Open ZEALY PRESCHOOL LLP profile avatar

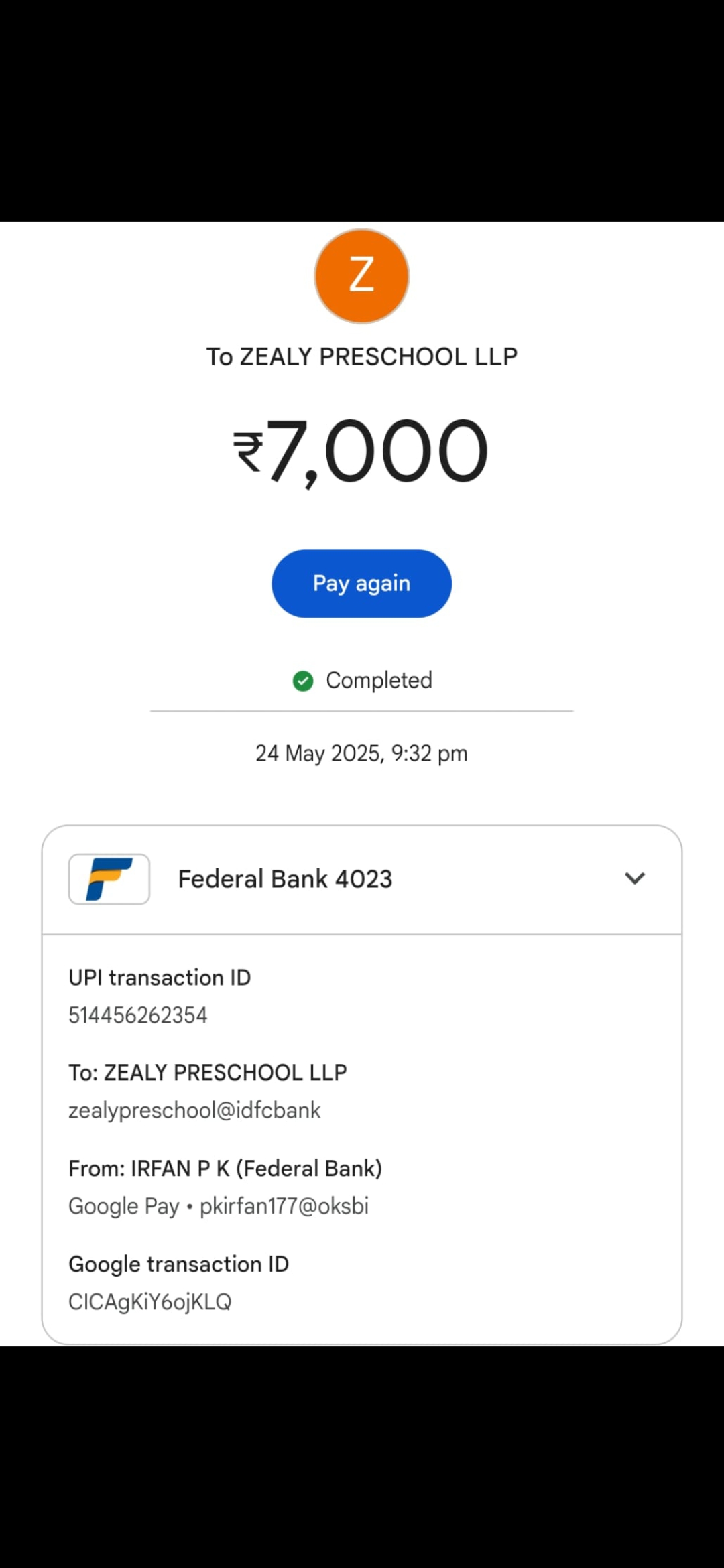click(361, 276)
